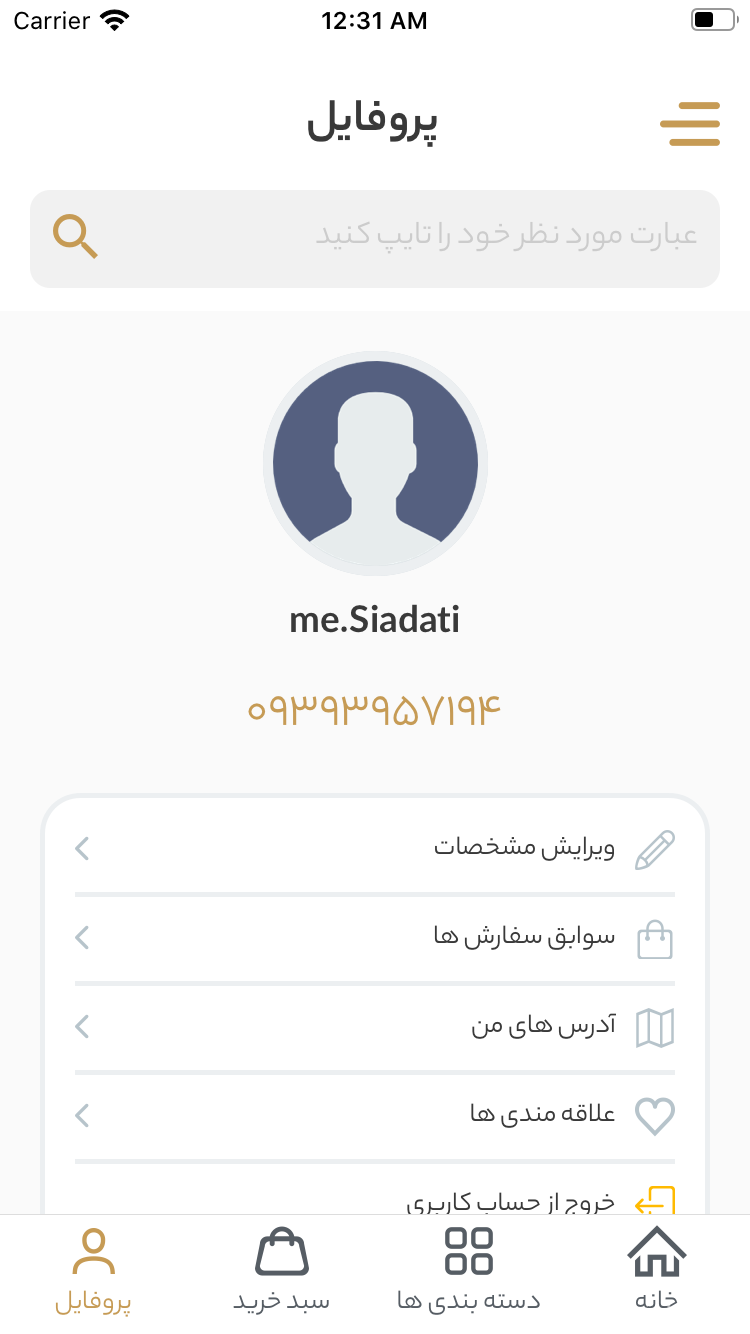Viewport: 750px width, 1334px height.
Task: Open ویرایش مشخصات (edit profile) row
Action: click(x=375, y=849)
